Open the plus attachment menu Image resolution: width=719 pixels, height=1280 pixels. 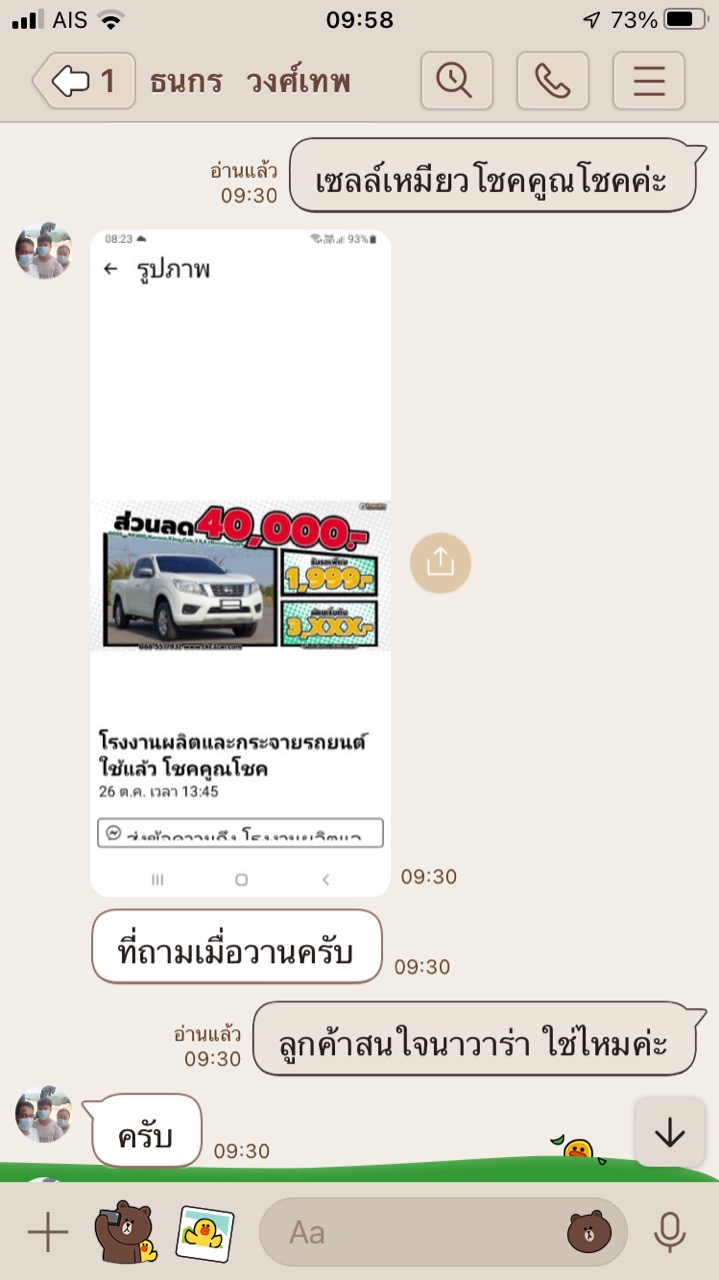(x=47, y=1232)
